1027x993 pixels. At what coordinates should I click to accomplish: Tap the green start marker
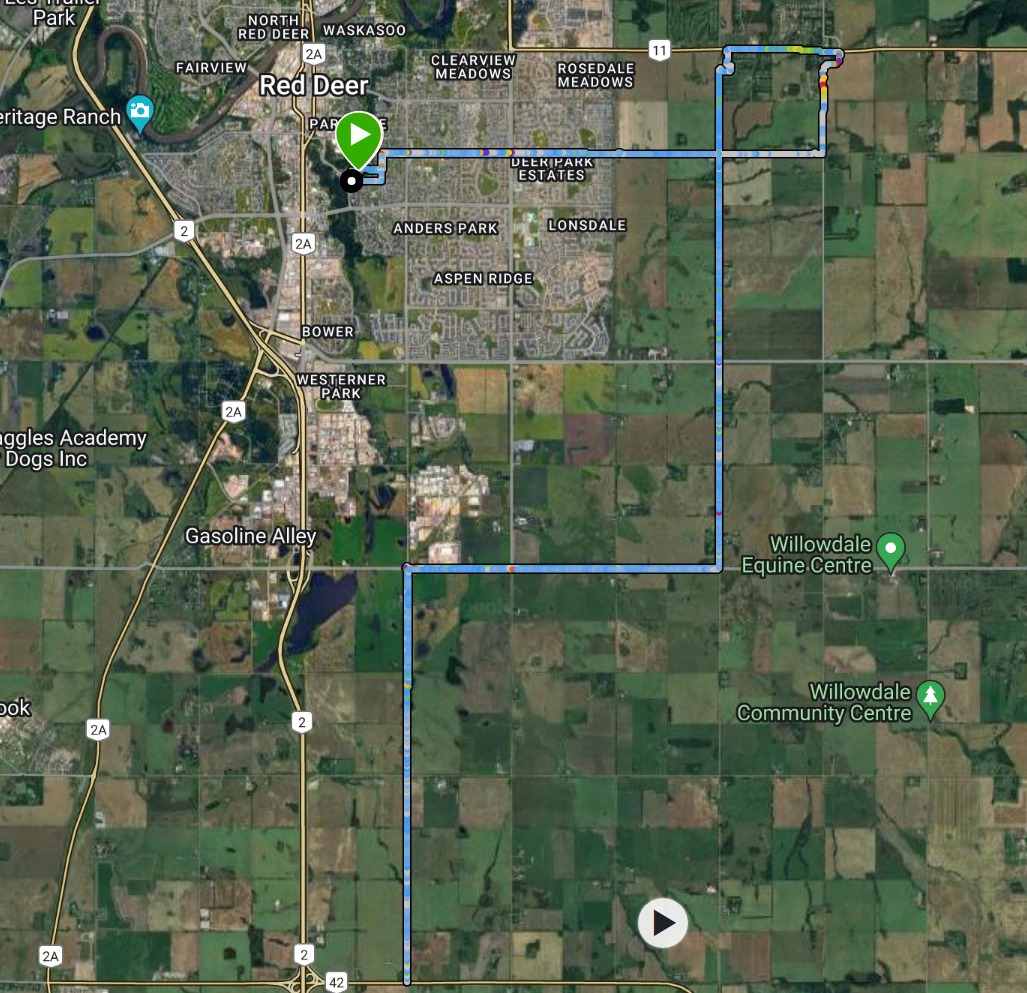[x=358, y=137]
